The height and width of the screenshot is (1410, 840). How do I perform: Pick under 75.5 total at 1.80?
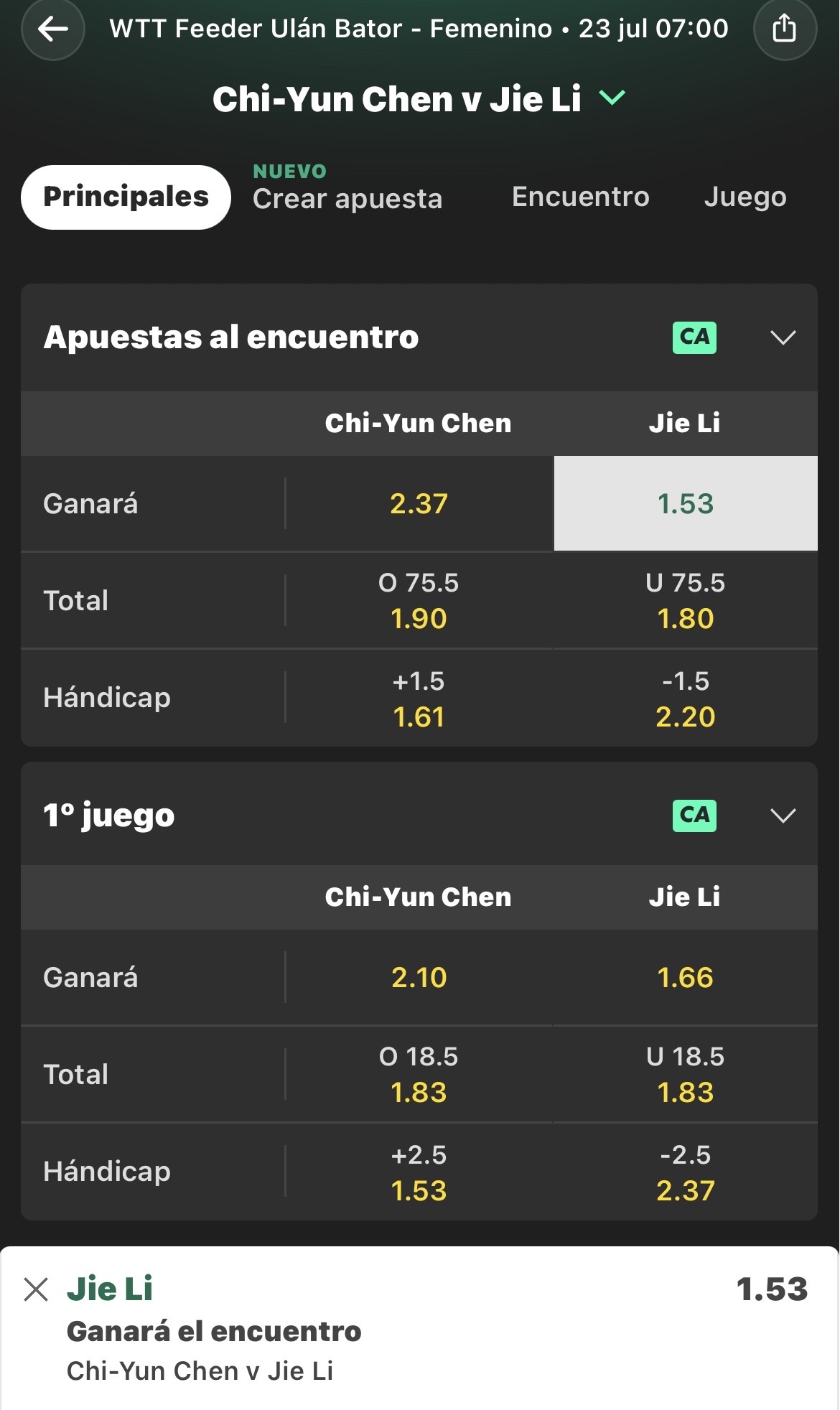(x=686, y=600)
